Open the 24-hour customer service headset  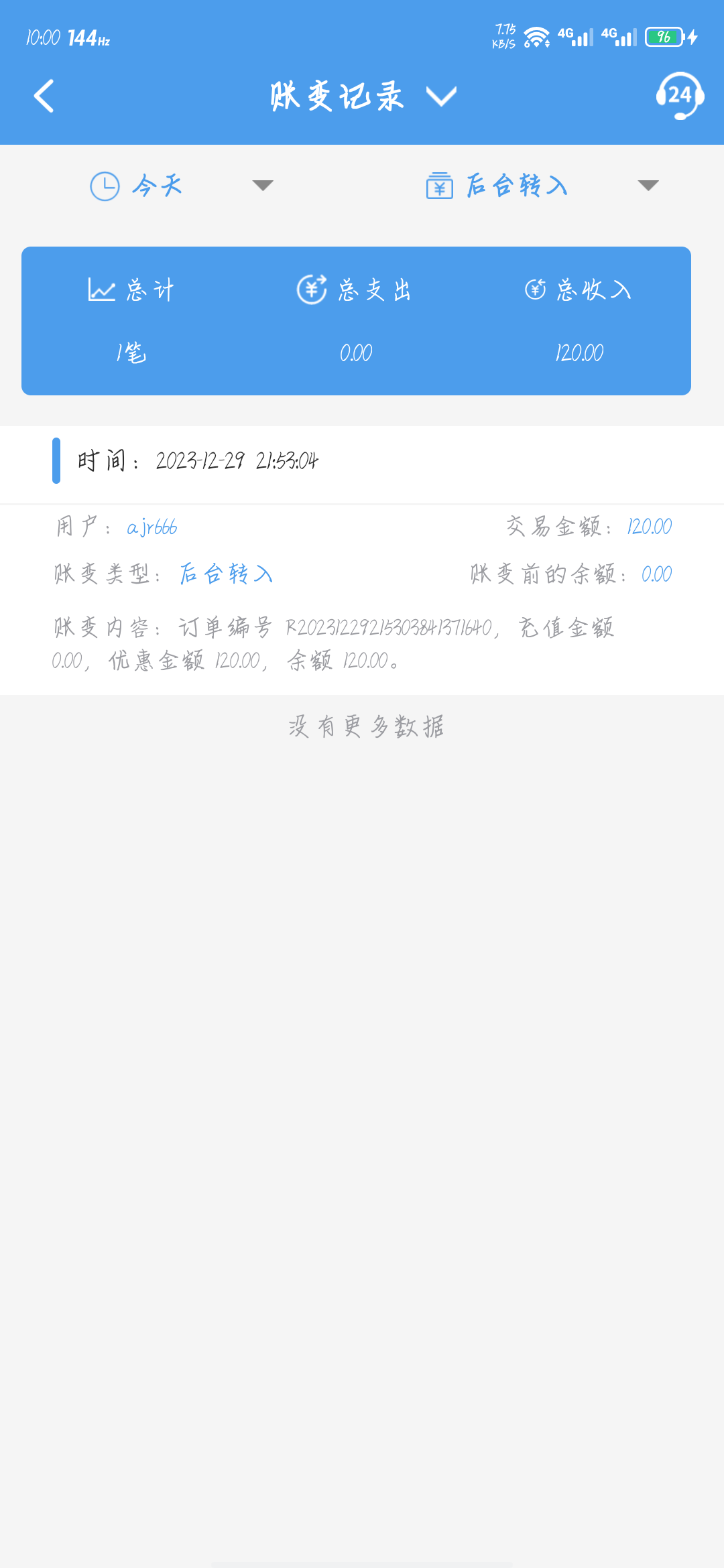click(x=679, y=96)
